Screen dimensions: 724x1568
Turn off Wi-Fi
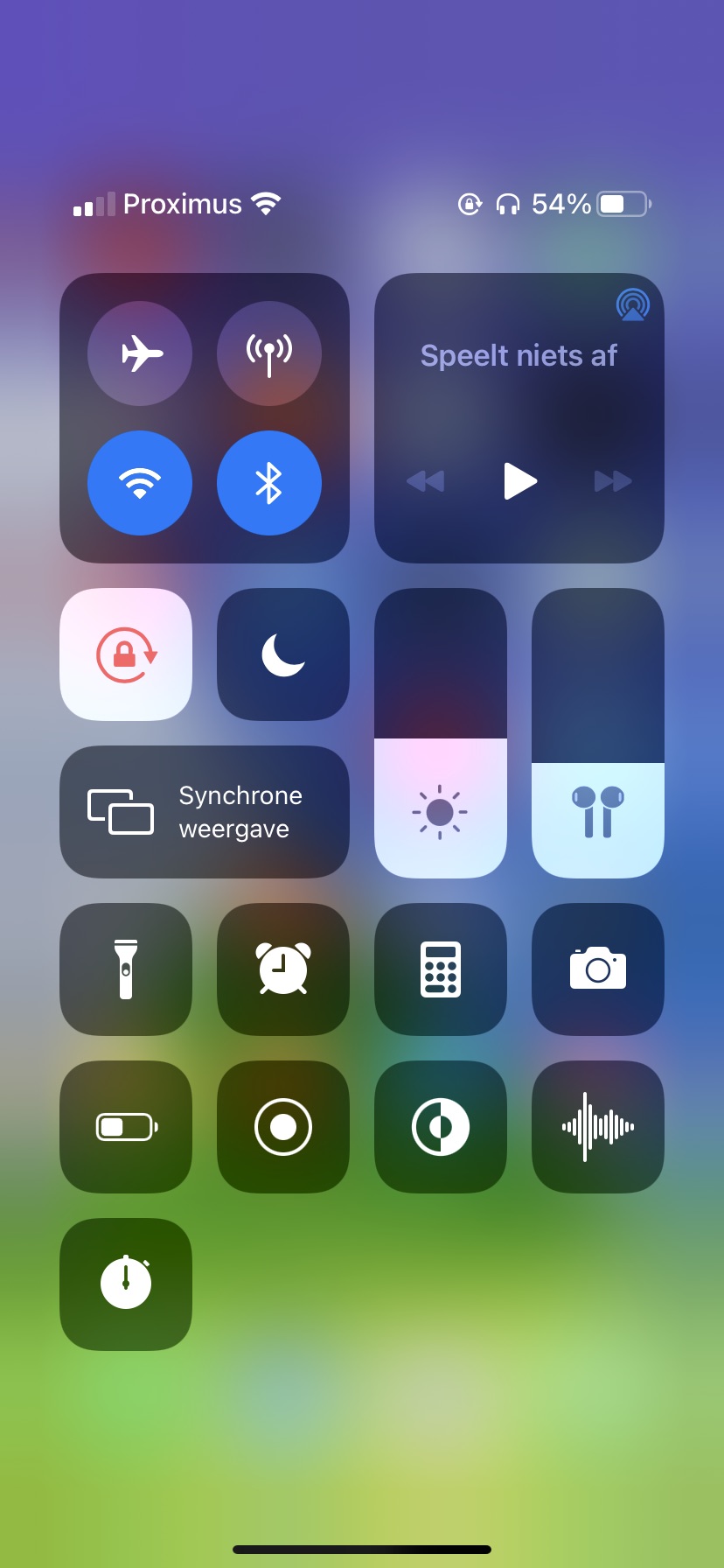pyautogui.click(x=140, y=483)
